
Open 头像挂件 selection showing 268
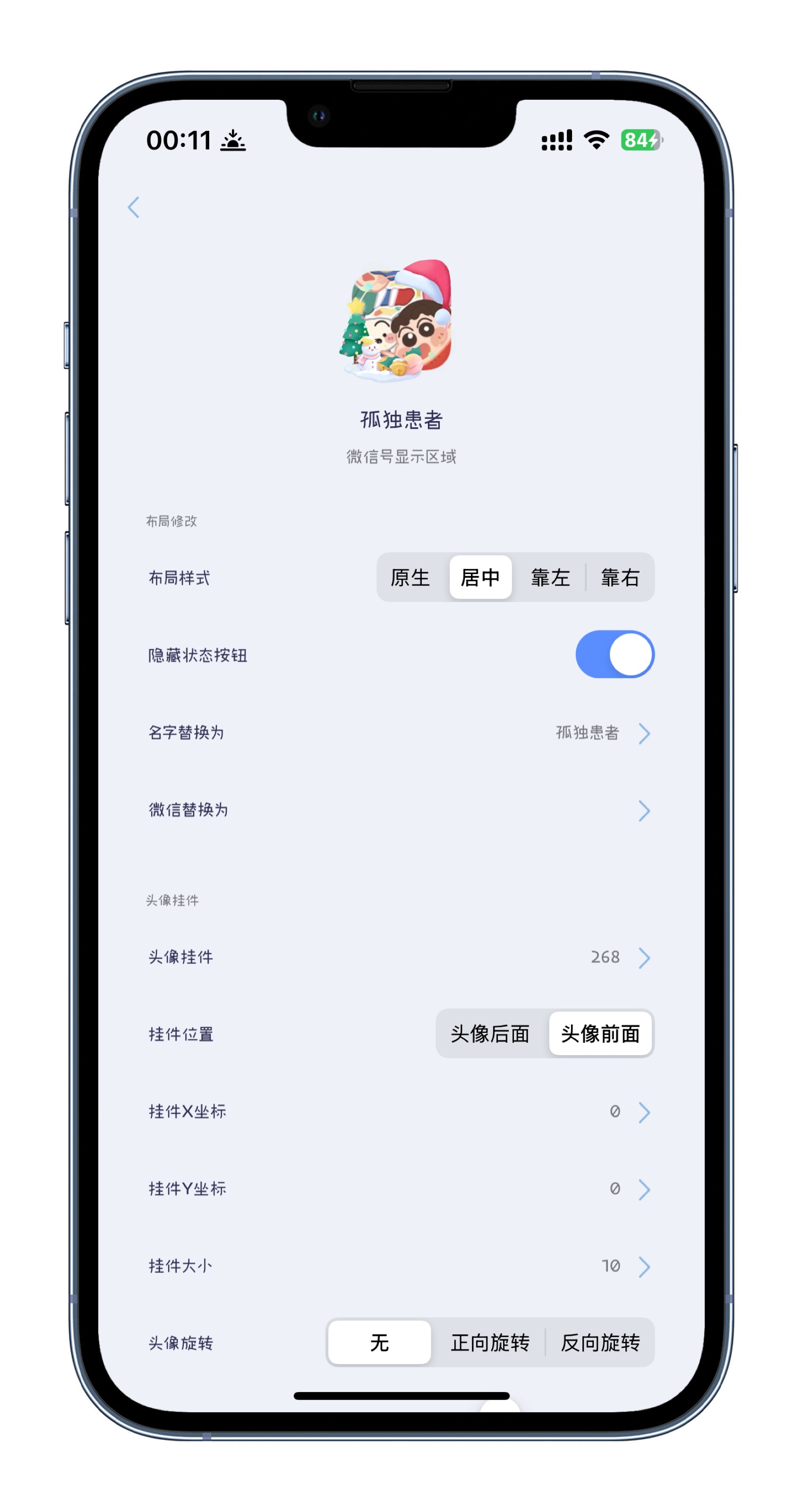(x=401, y=957)
